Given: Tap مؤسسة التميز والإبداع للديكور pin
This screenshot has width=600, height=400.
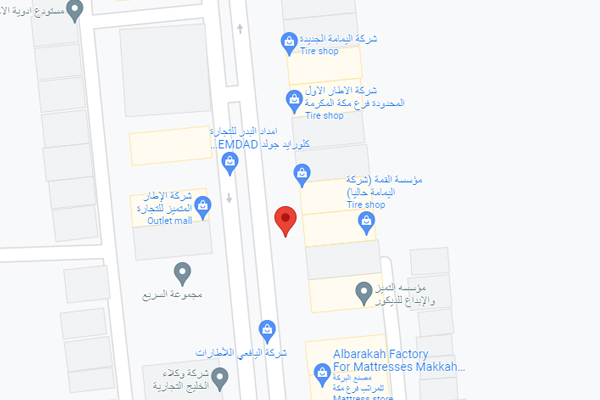Looking at the screenshot, I should pyautogui.click(x=365, y=291).
